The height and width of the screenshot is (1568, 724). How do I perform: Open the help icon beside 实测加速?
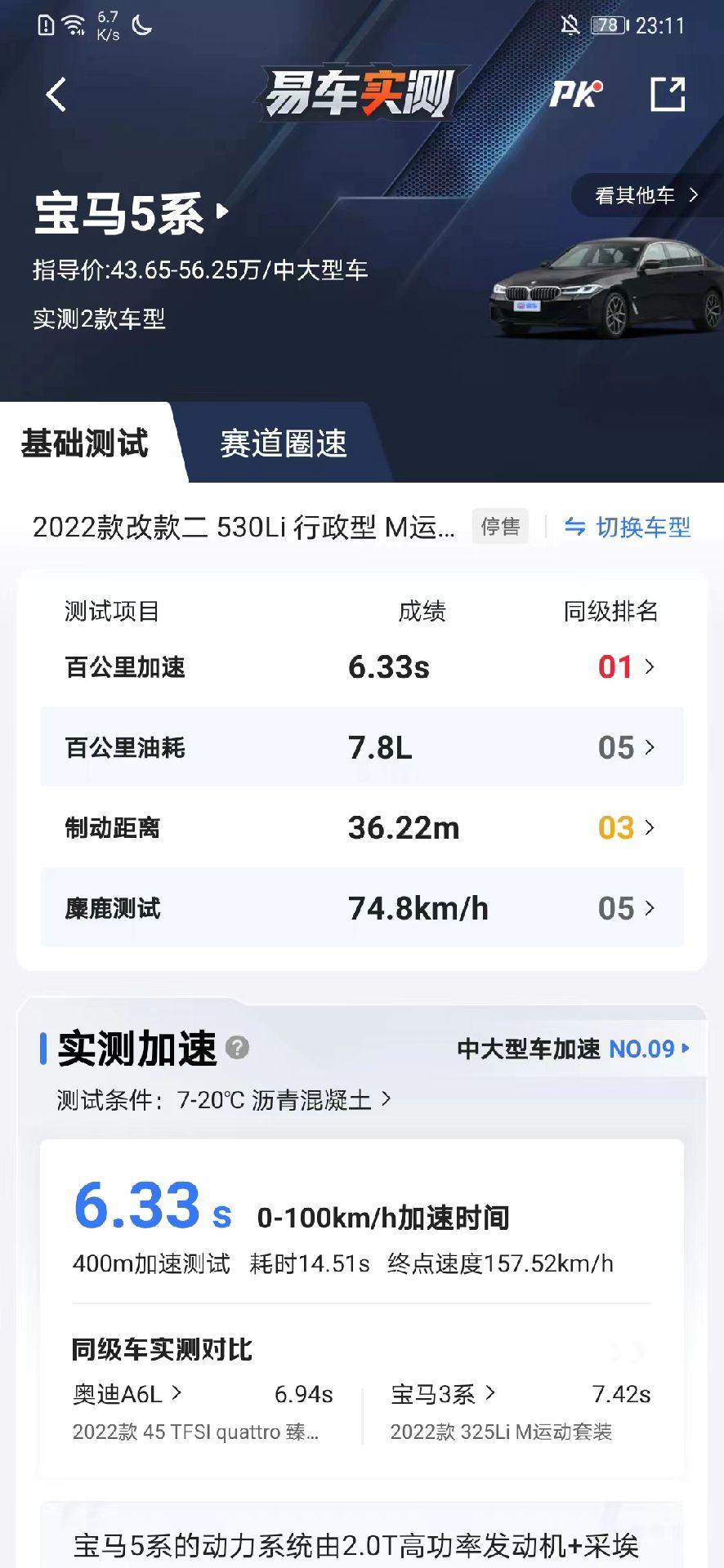(x=237, y=1048)
